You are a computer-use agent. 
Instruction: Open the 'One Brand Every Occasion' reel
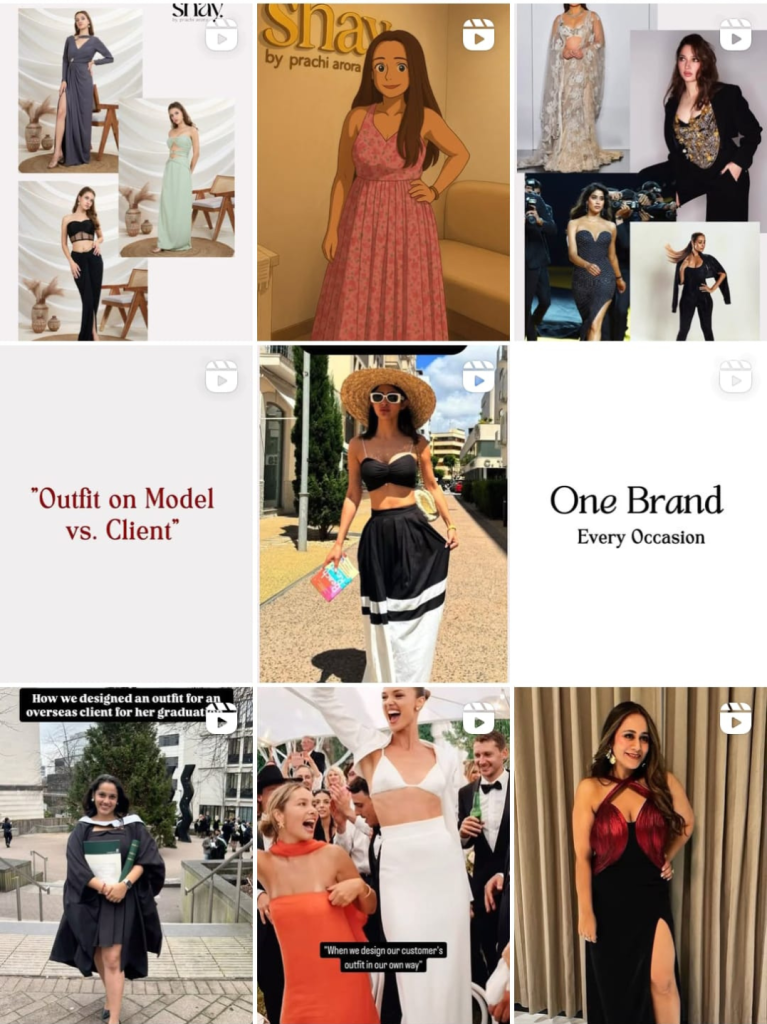click(640, 514)
